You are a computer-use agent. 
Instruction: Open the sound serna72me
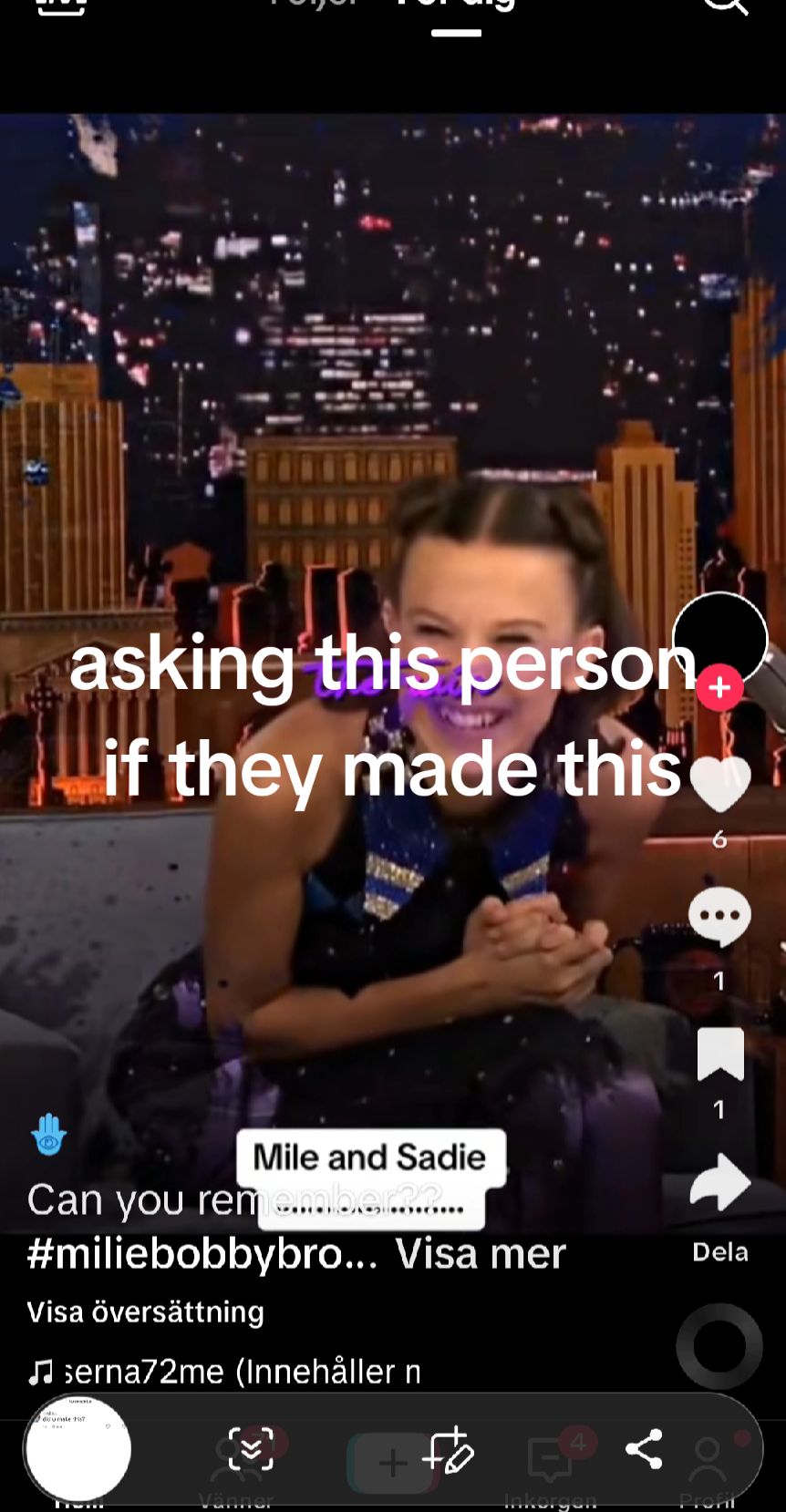click(228, 1371)
